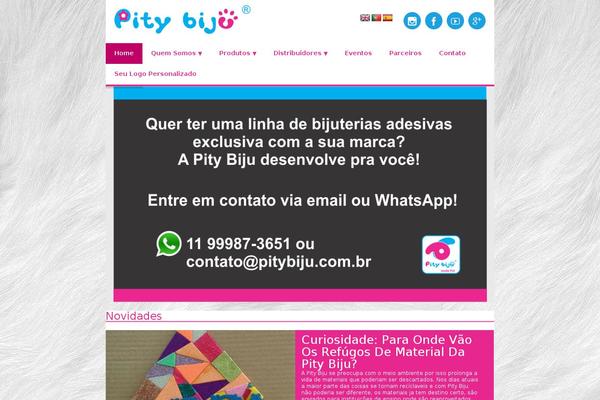Open the Eventos page
Viewport: 600px width, 400px height.
[357, 53]
